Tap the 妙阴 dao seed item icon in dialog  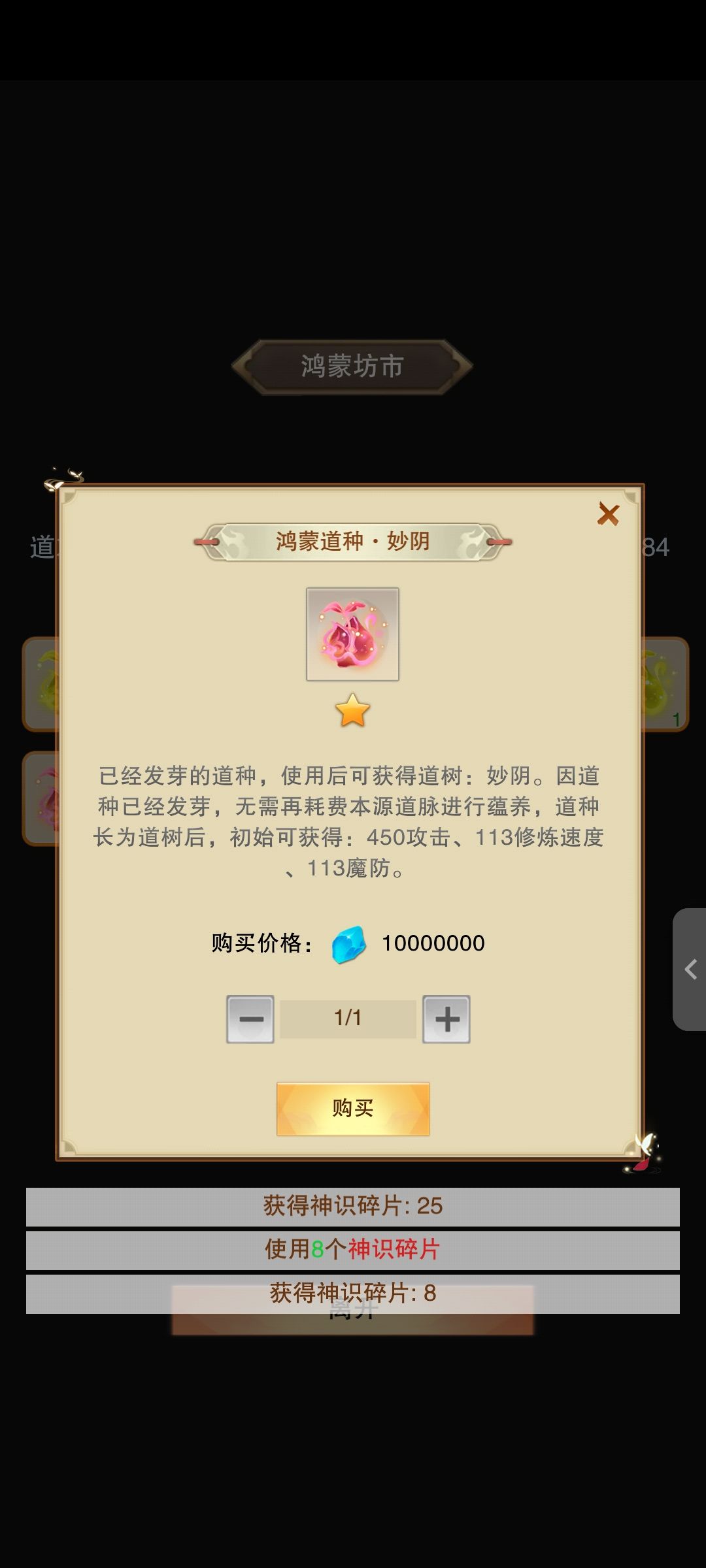(x=352, y=632)
